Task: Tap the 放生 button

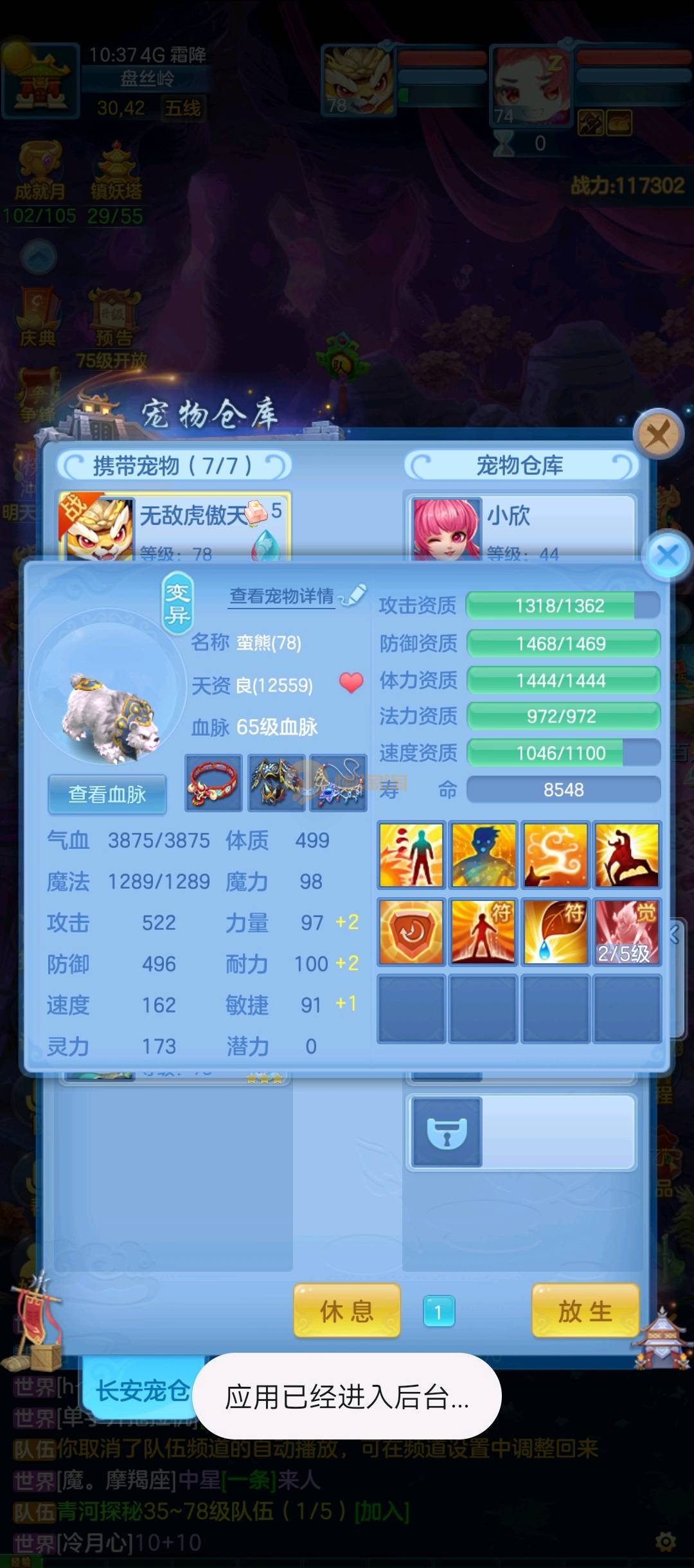Action: click(x=585, y=1312)
